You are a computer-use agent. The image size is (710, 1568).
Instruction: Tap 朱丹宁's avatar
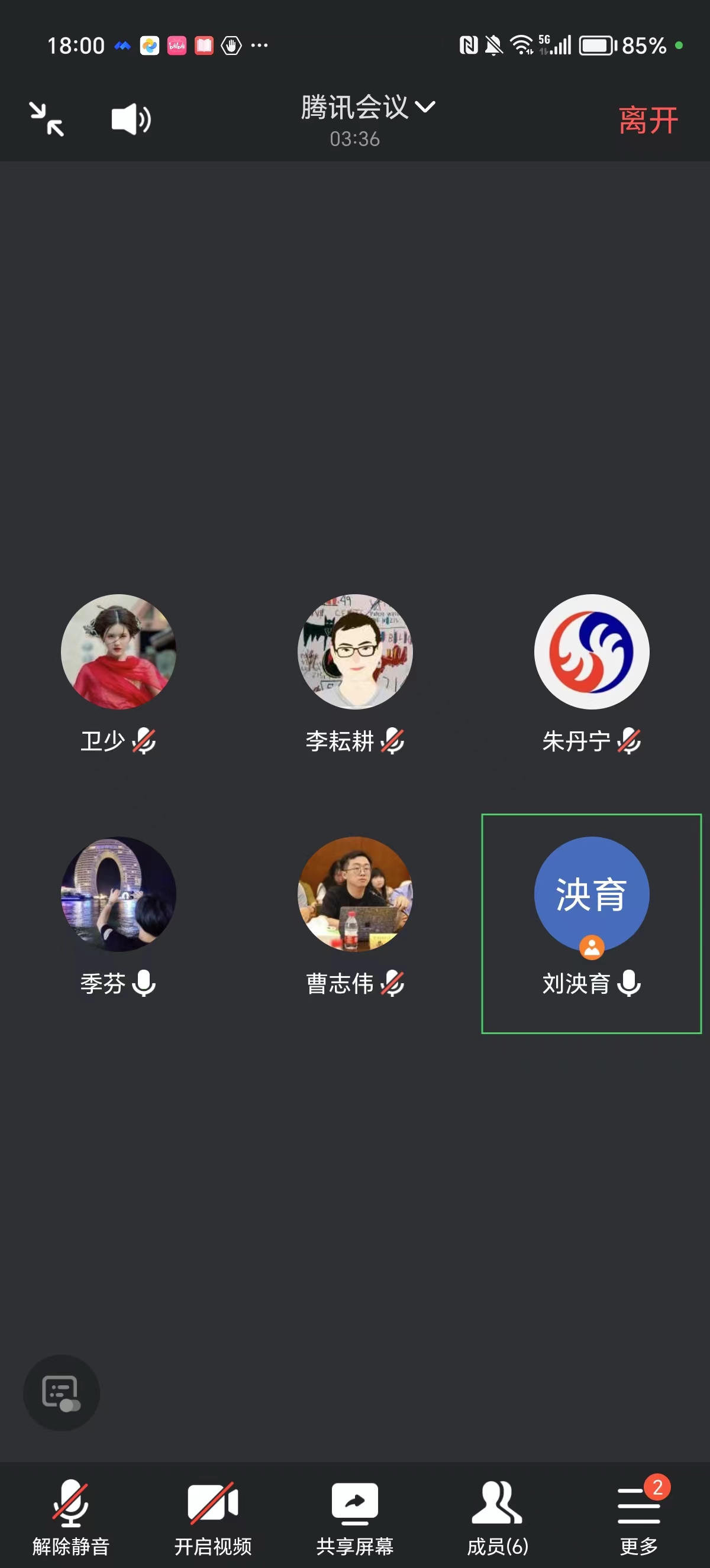pyautogui.click(x=591, y=652)
